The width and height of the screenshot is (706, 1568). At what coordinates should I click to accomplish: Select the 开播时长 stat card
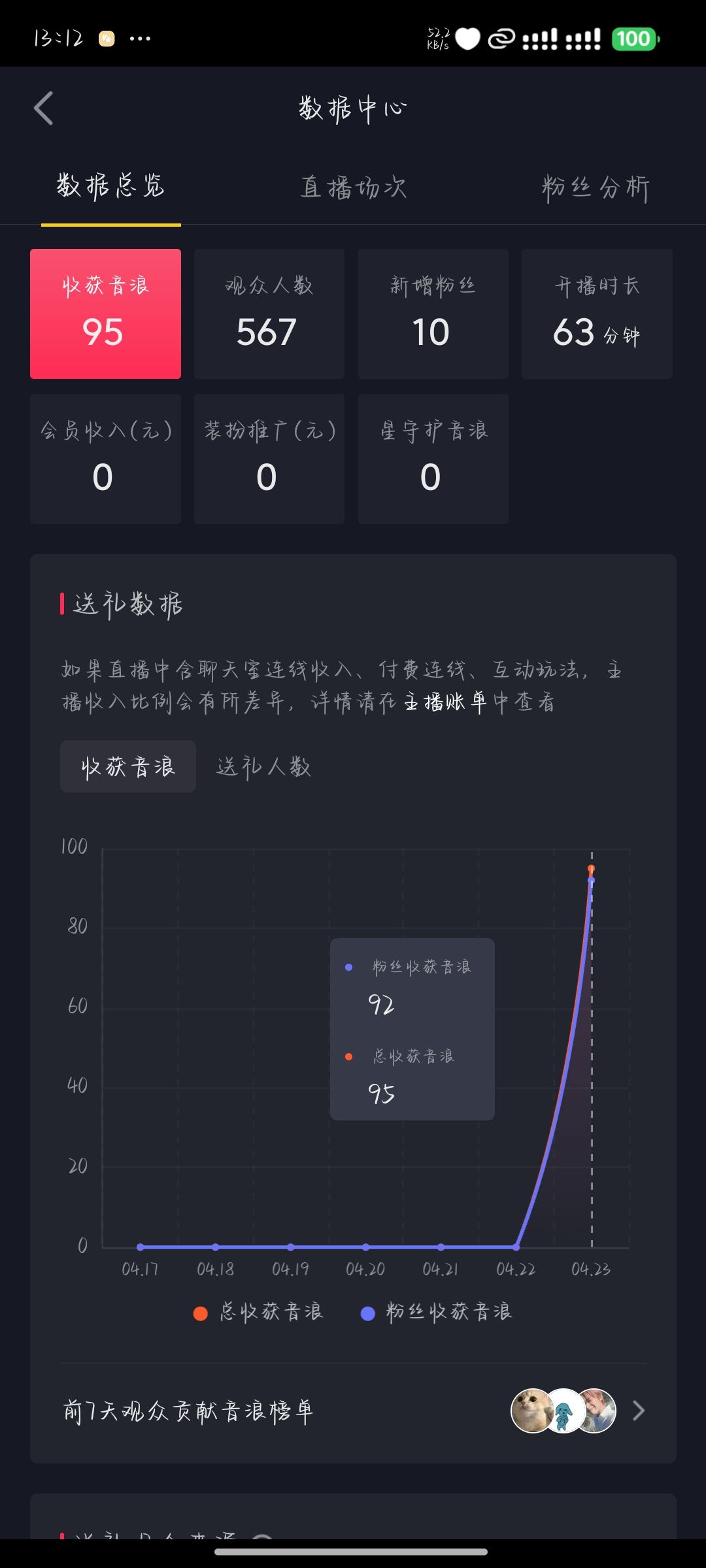(x=597, y=314)
